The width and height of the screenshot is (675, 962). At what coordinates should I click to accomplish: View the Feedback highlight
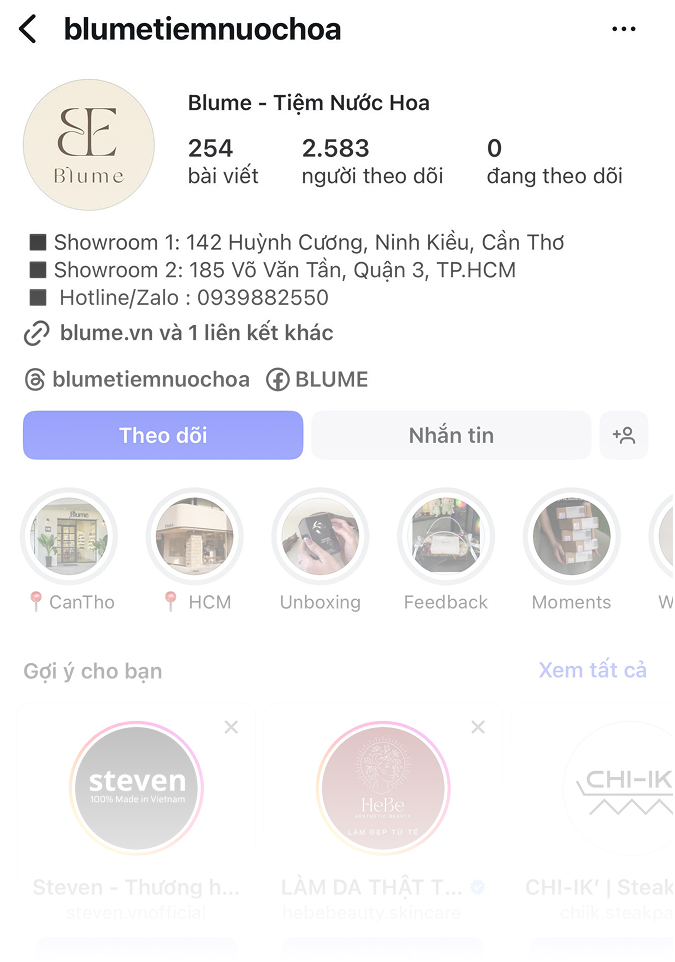click(x=446, y=537)
